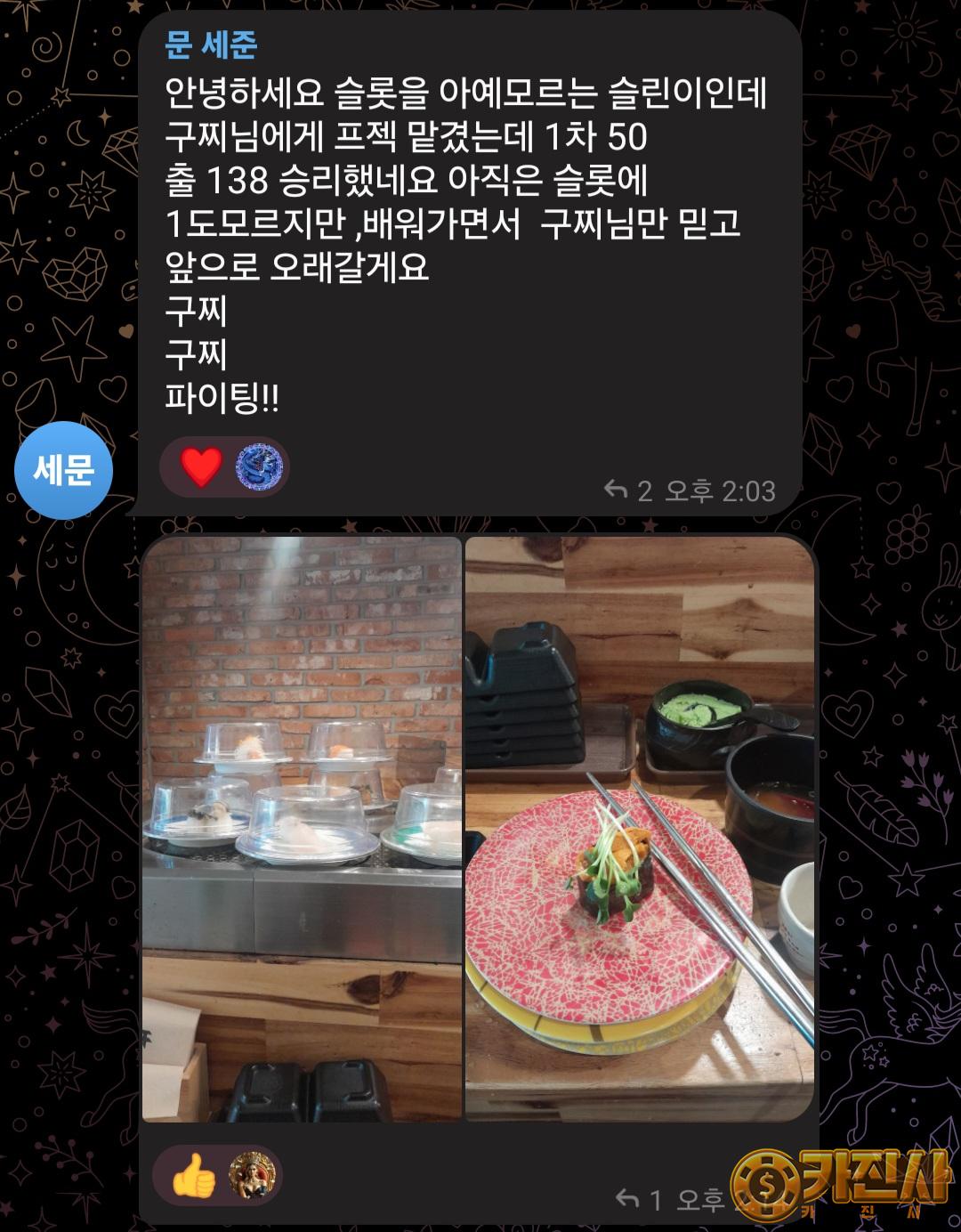Open 문 세준's profile from sender name
This screenshot has height=1232, width=961.
211,45
